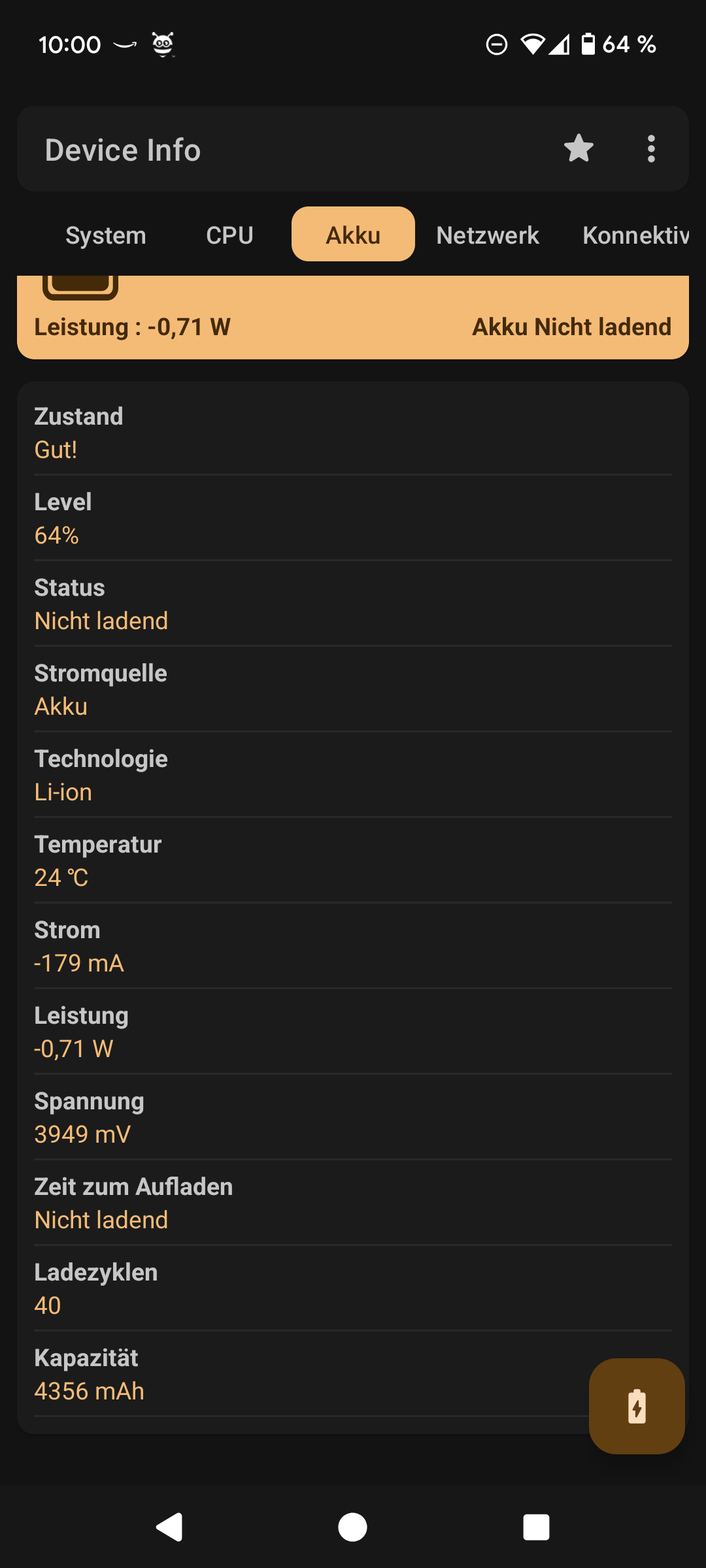
Task: Open the three-dot overflow menu
Action: tap(650, 149)
